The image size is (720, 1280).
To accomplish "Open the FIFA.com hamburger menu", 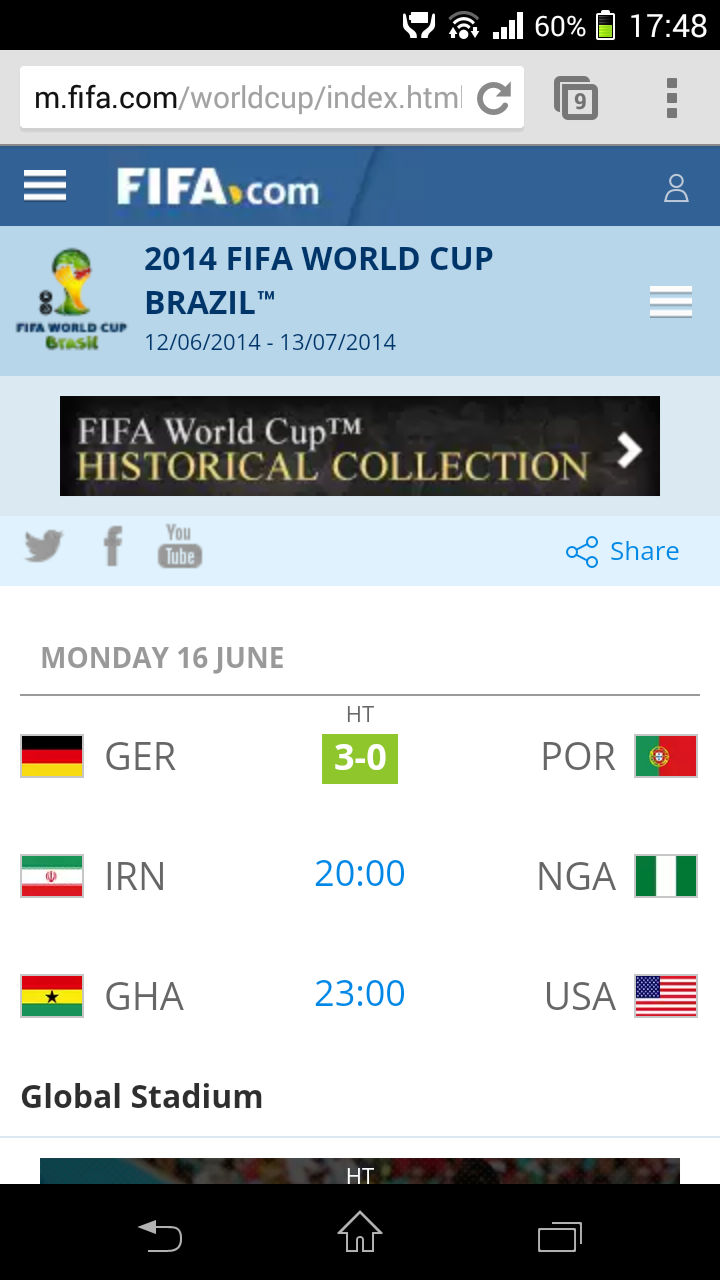I will point(45,186).
